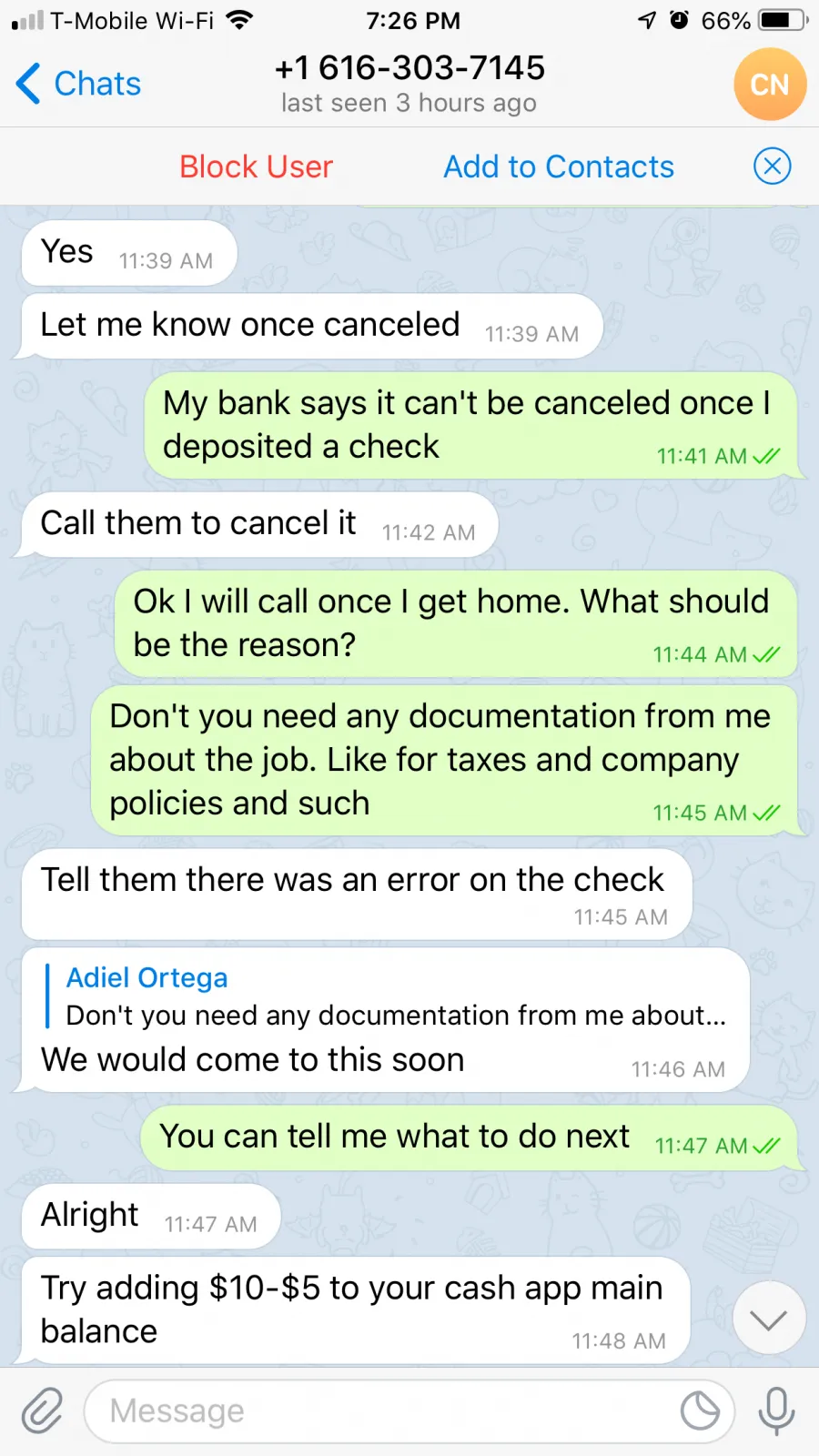Dismiss the block/add contact bar
819x1456 pixels.
772,166
